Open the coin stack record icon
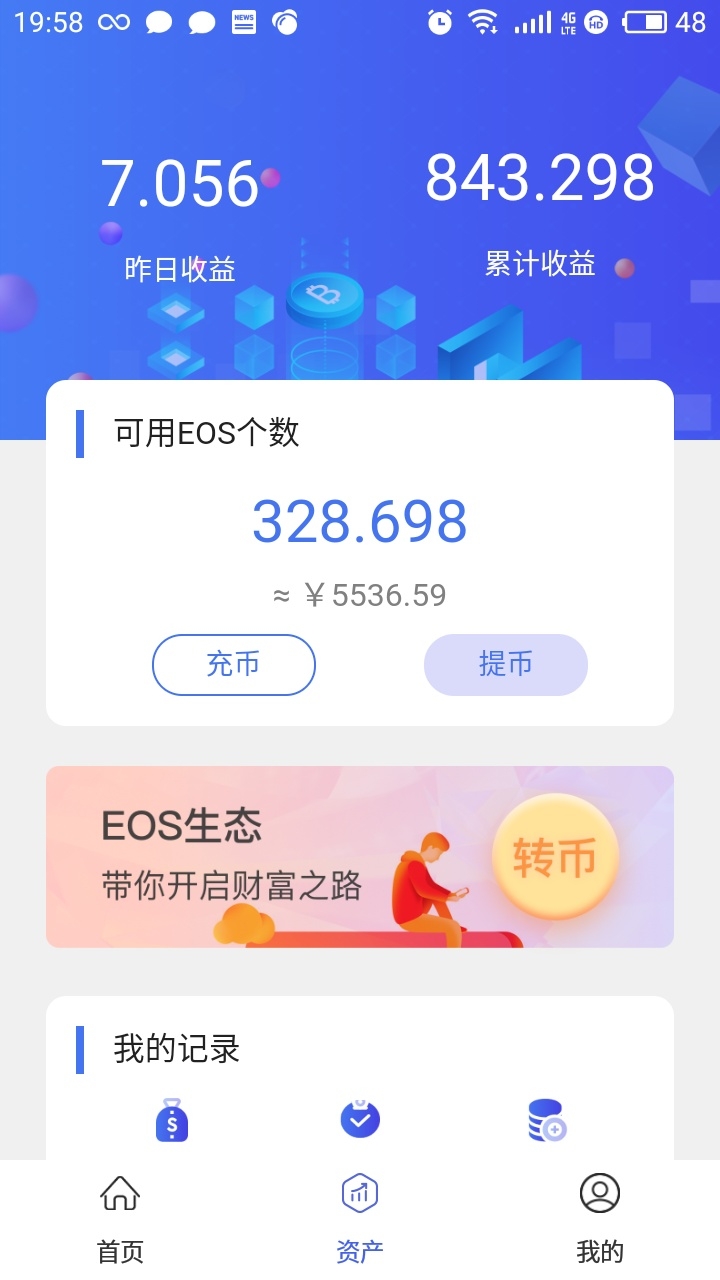The height and width of the screenshot is (1280, 720). coord(546,1120)
